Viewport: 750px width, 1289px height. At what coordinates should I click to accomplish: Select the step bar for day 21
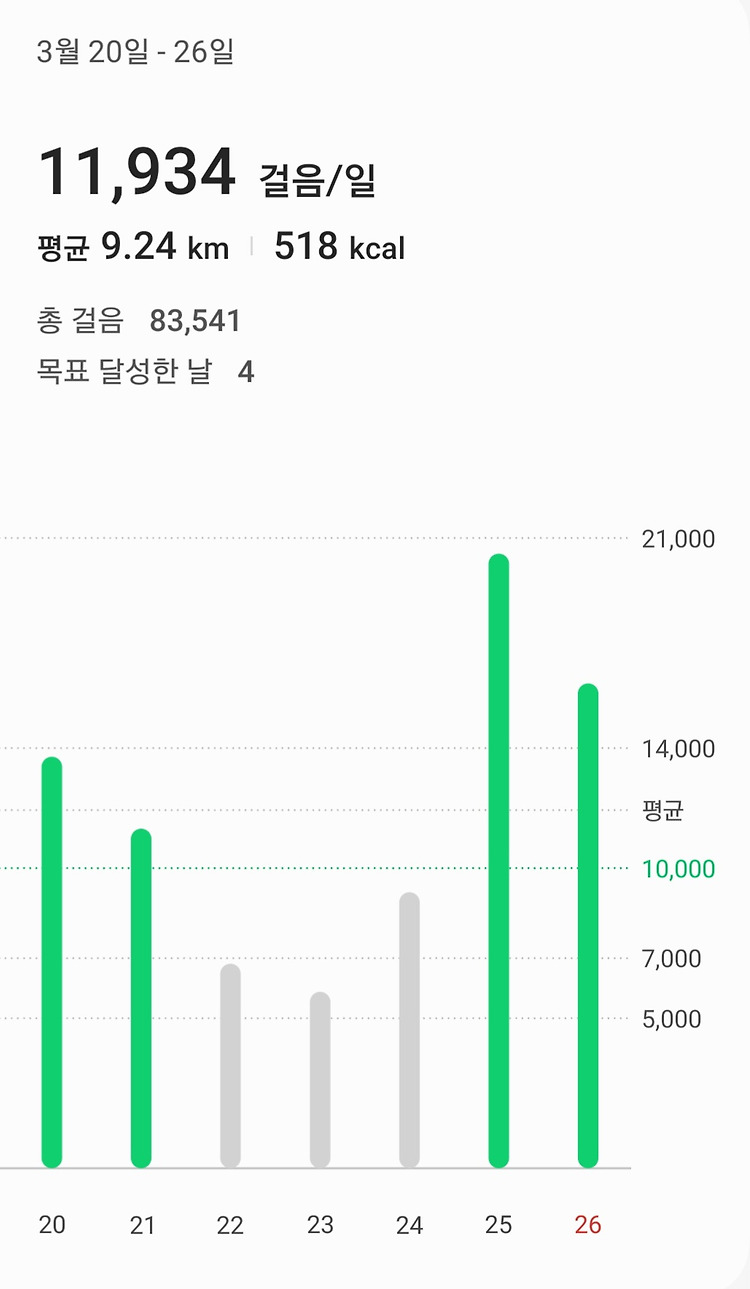[x=141, y=998]
